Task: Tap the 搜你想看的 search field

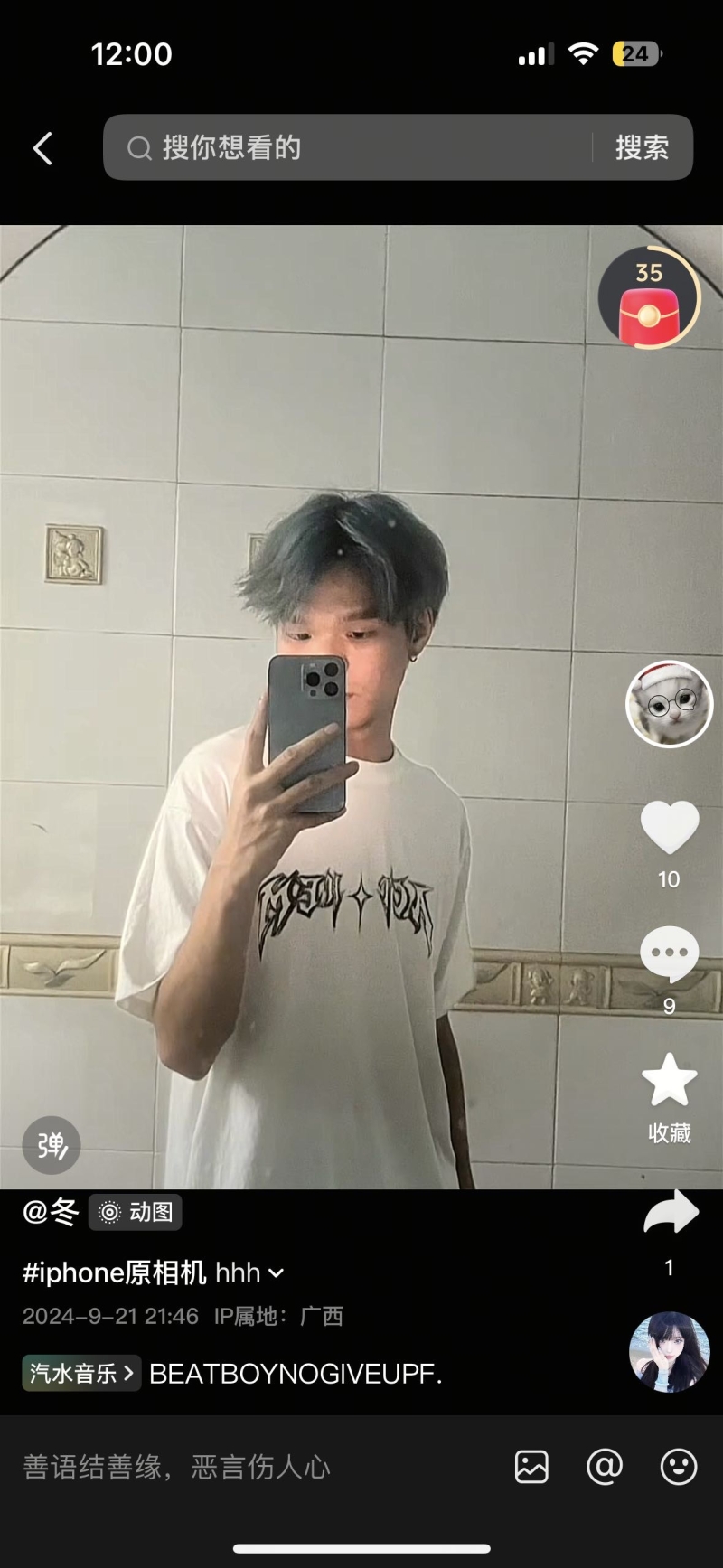Action: click(352, 147)
